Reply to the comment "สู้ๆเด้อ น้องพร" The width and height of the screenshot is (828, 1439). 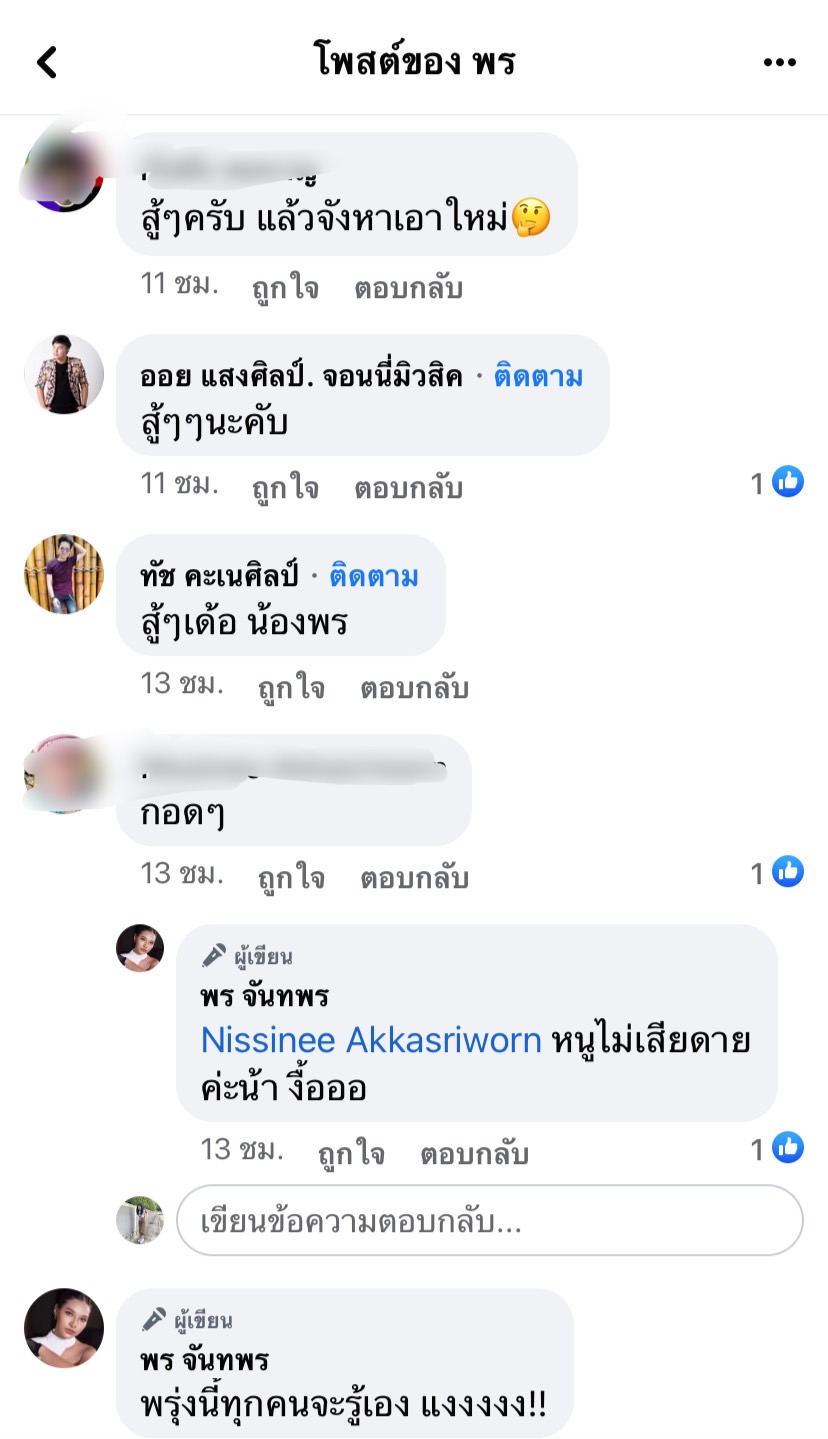(414, 688)
